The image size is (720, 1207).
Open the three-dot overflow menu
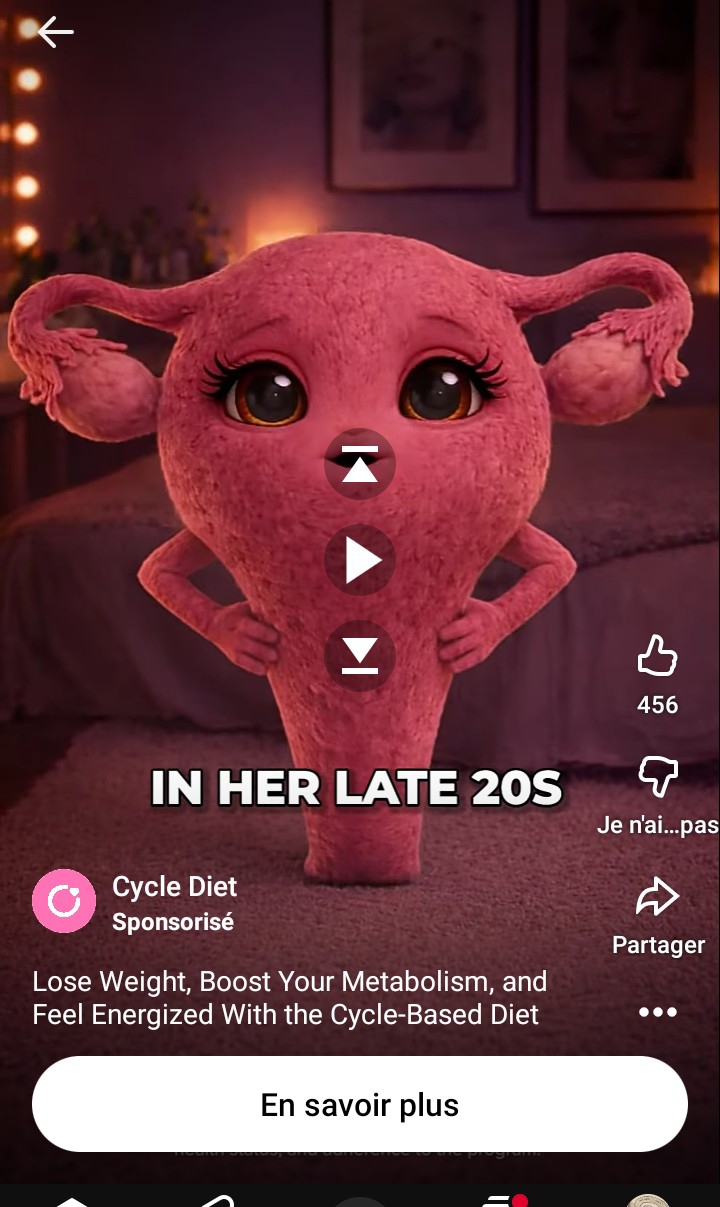click(x=657, y=1012)
